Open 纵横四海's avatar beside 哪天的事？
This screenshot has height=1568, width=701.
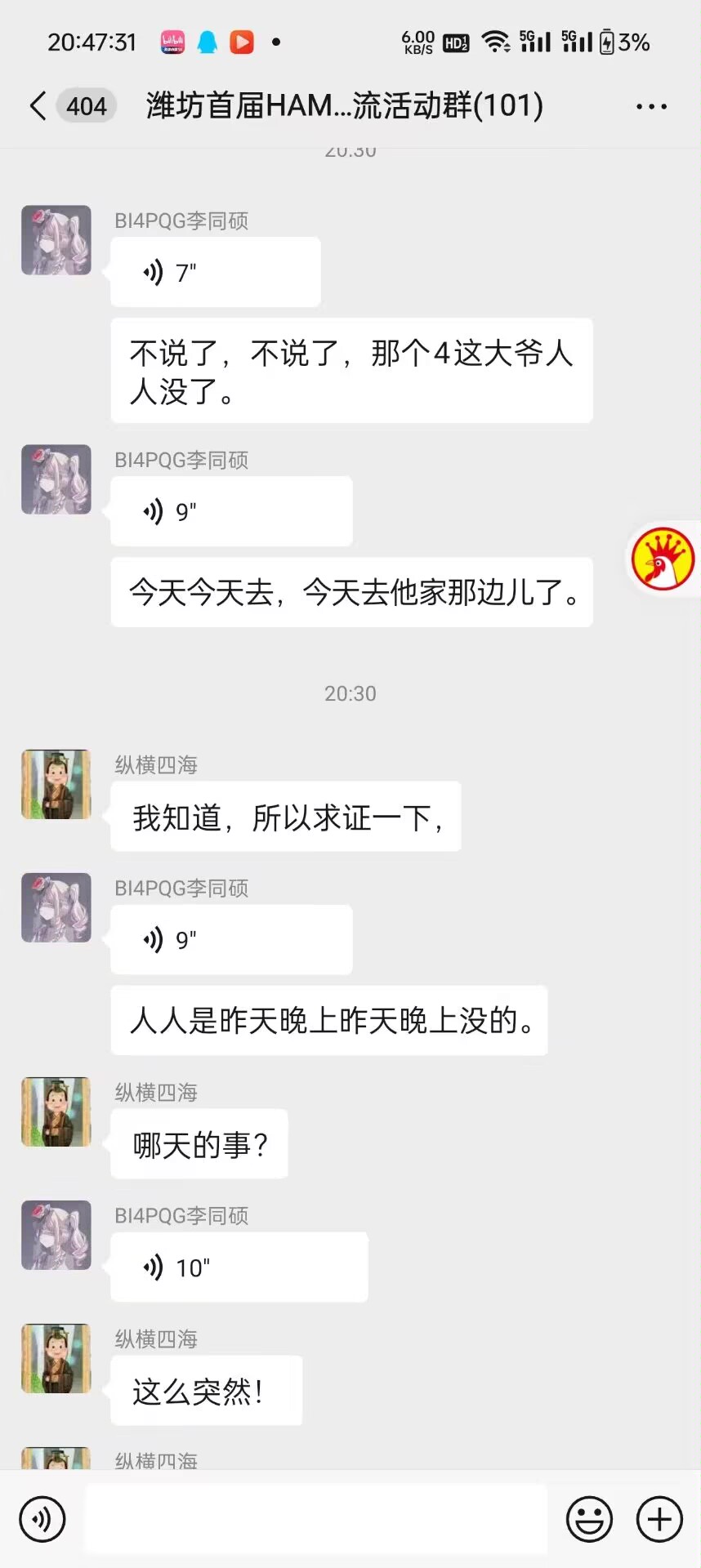click(56, 1111)
